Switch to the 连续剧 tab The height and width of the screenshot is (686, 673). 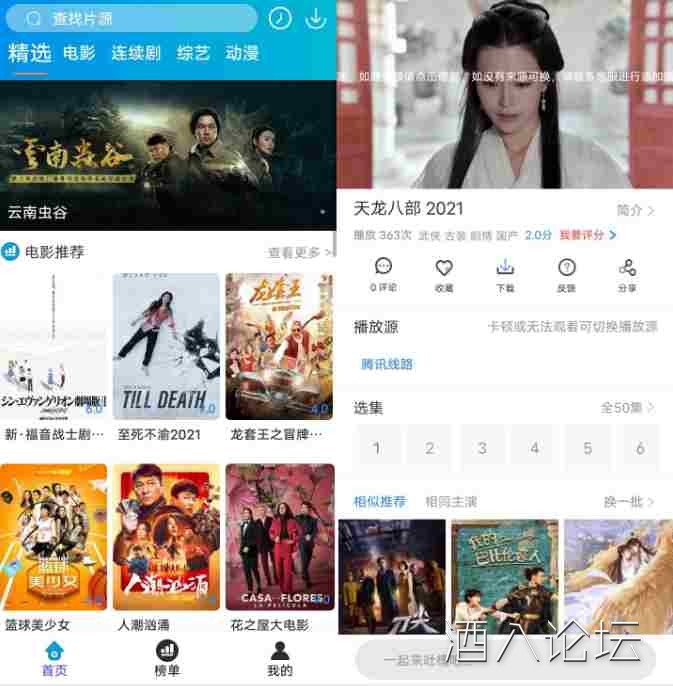point(135,54)
